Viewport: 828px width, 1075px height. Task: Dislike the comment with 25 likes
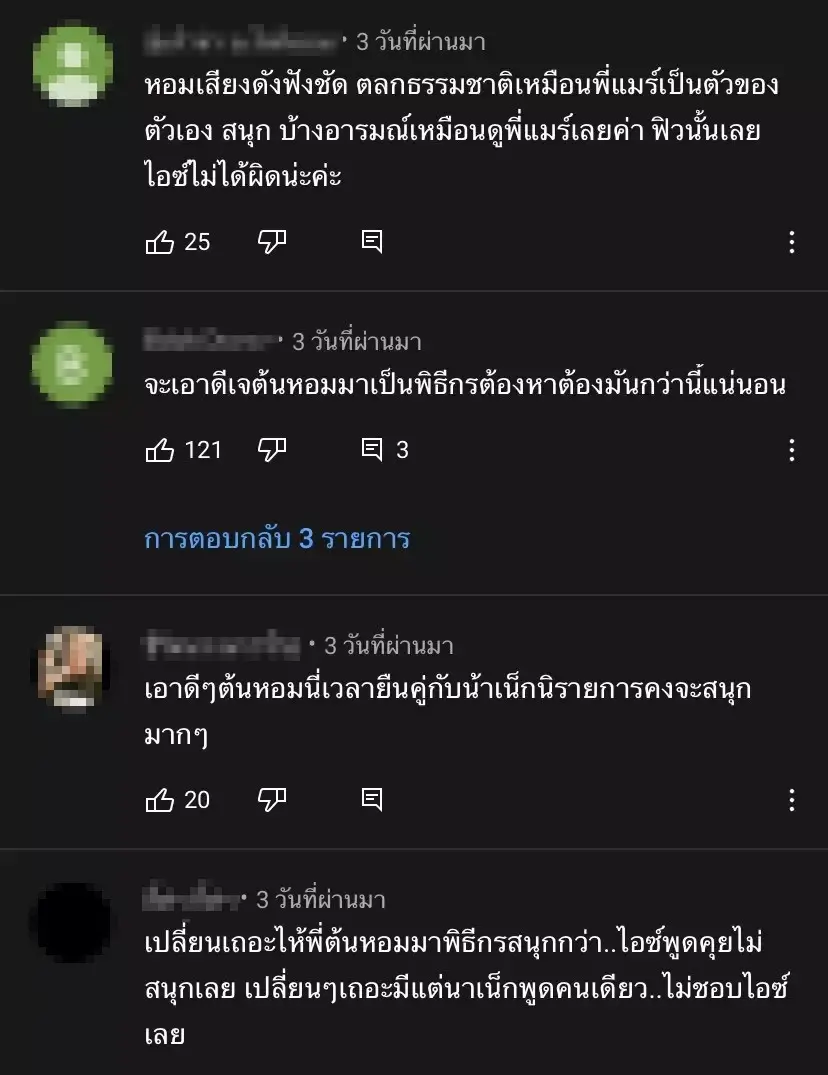(x=272, y=242)
